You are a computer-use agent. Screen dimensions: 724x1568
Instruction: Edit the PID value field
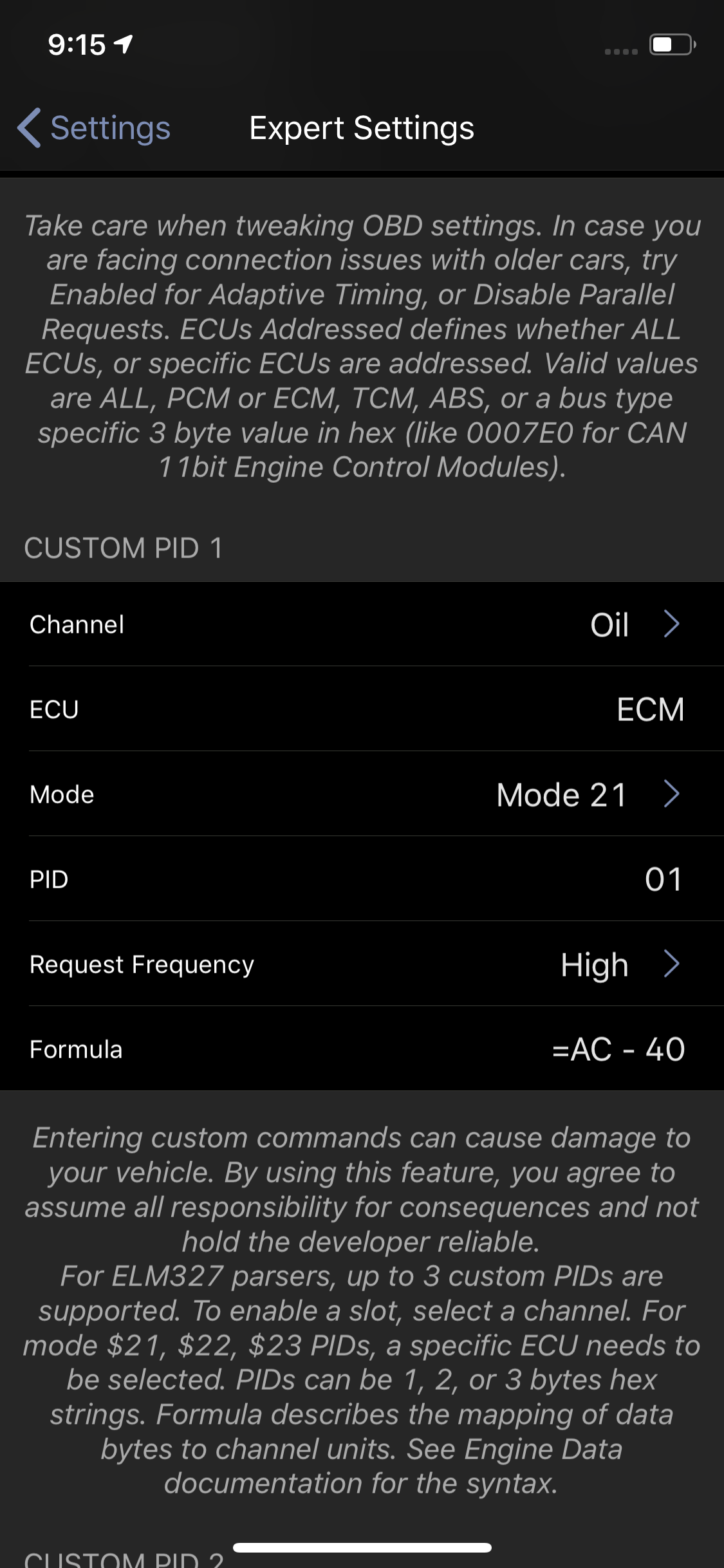[662, 879]
